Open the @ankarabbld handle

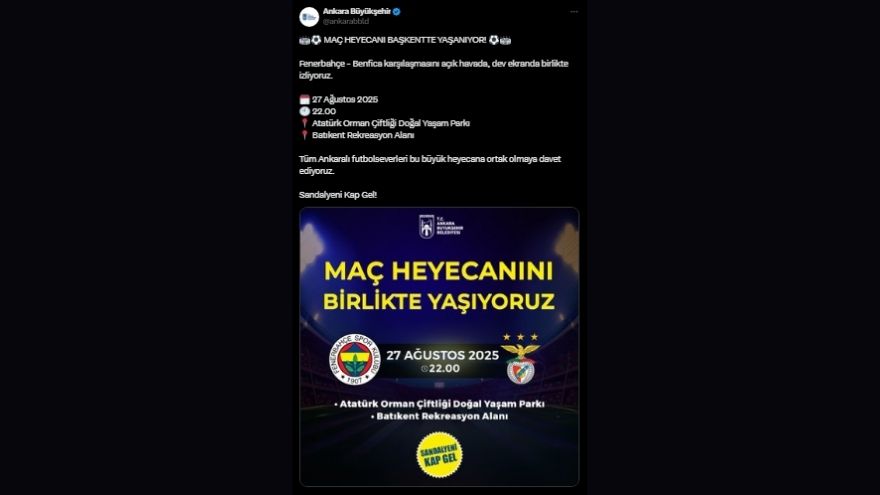coord(345,21)
